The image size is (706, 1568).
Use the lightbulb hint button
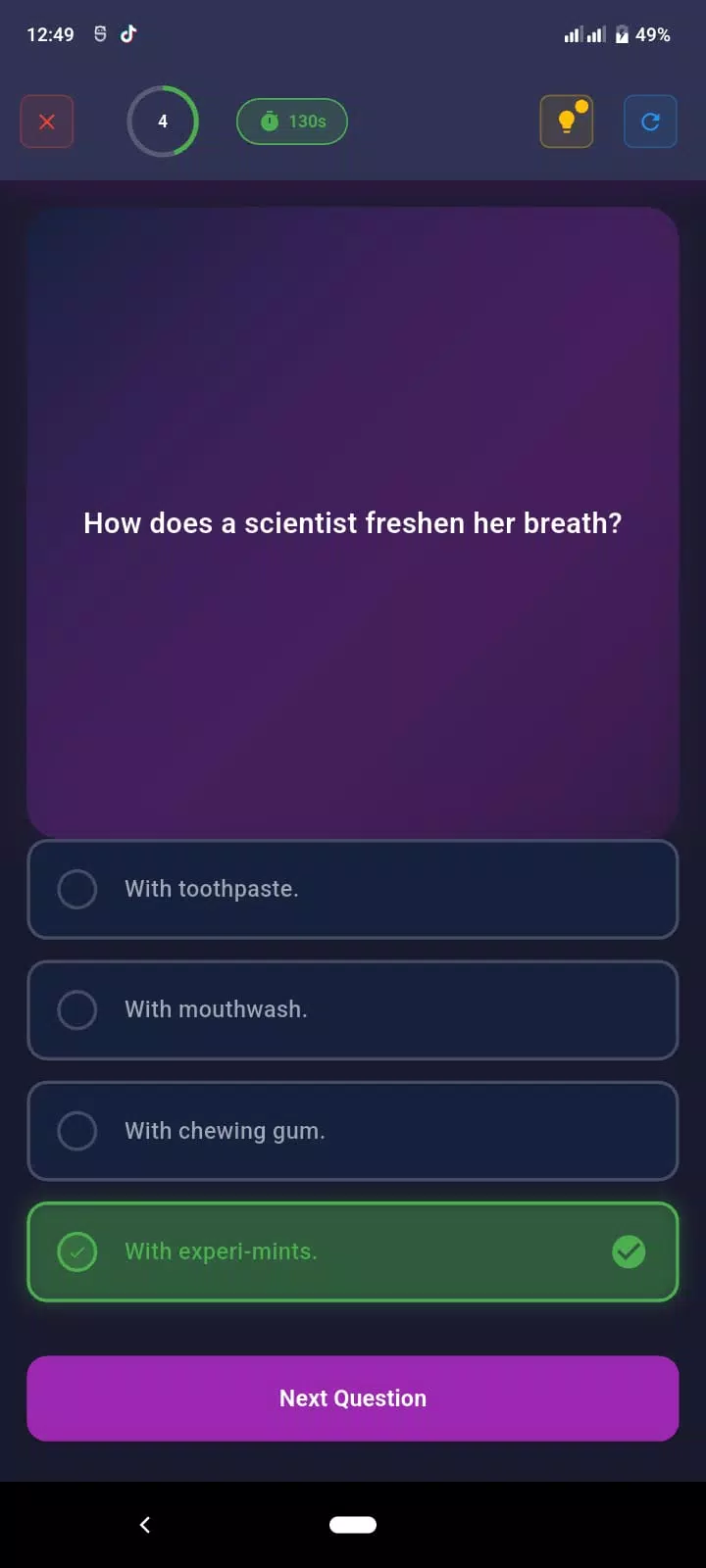pyautogui.click(x=566, y=122)
